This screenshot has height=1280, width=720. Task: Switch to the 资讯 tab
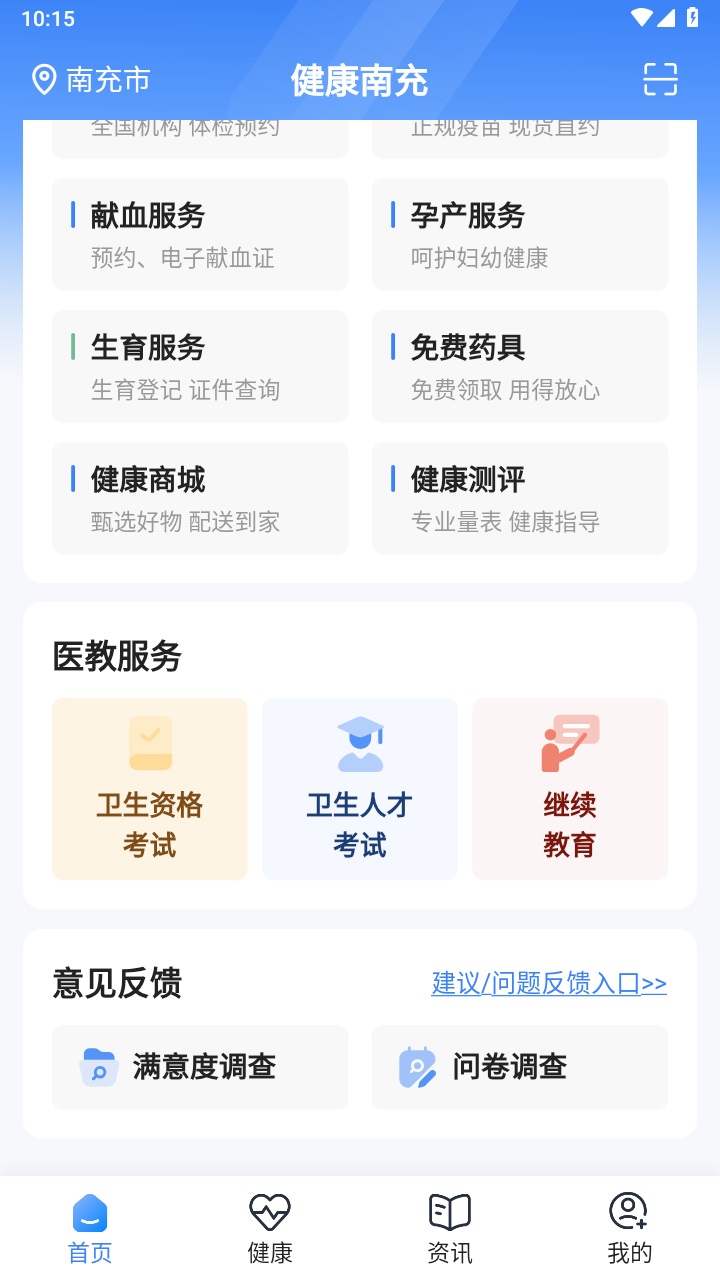click(450, 1228)
